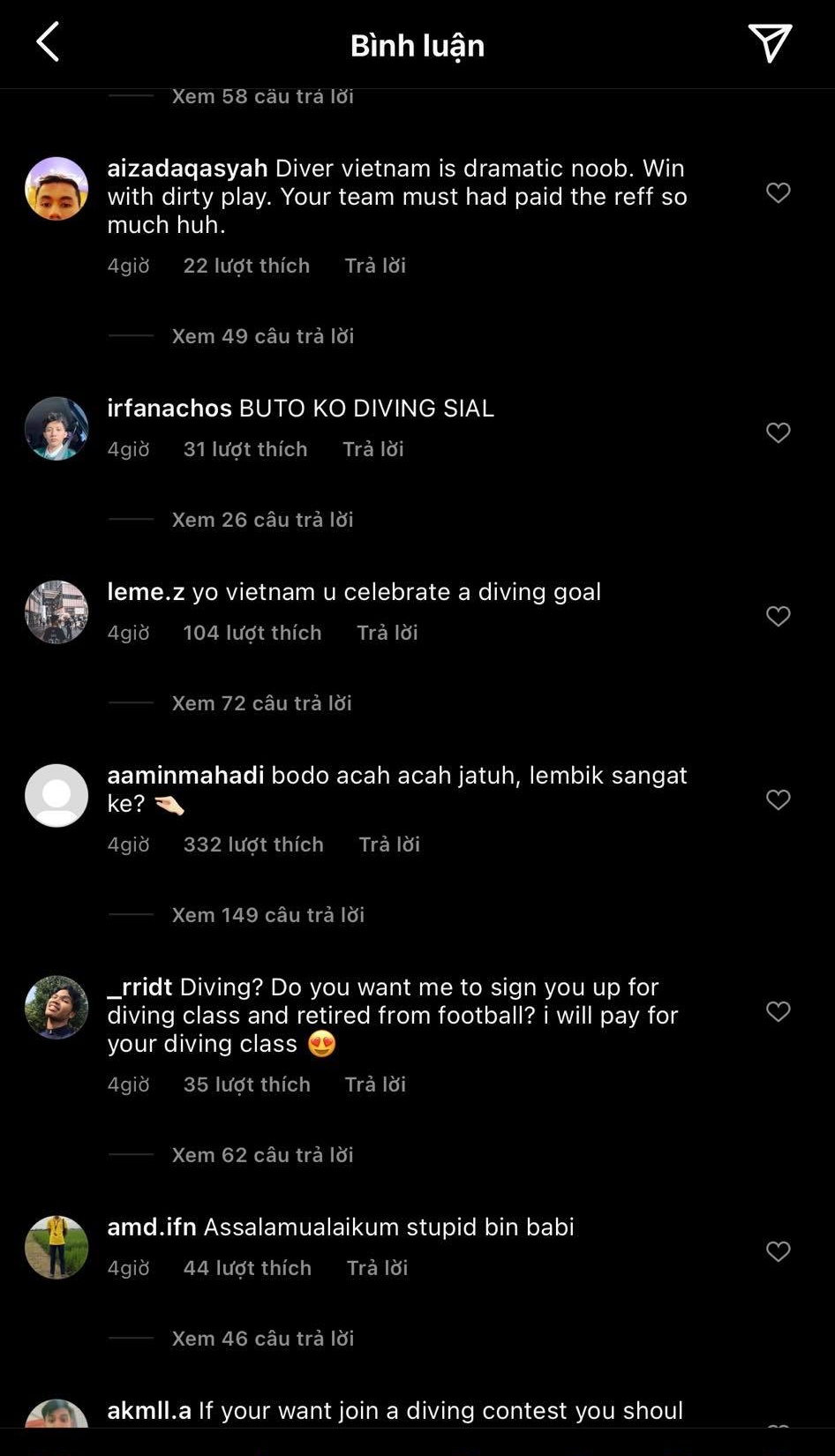
Task: Like aaminmahadi's comment
Action: 778,799
